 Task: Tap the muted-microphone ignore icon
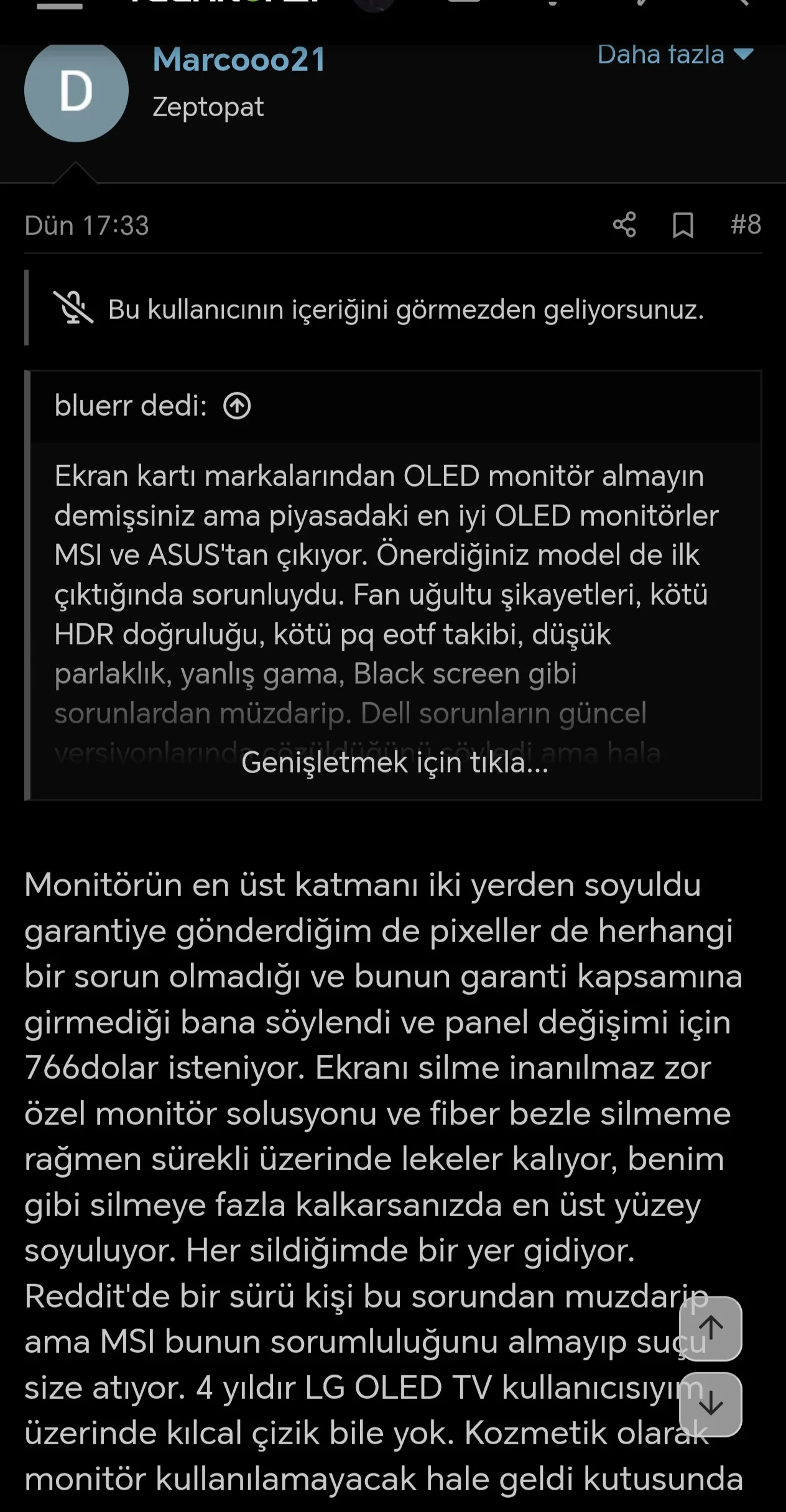pyautogui.click(x=73, y=309)
